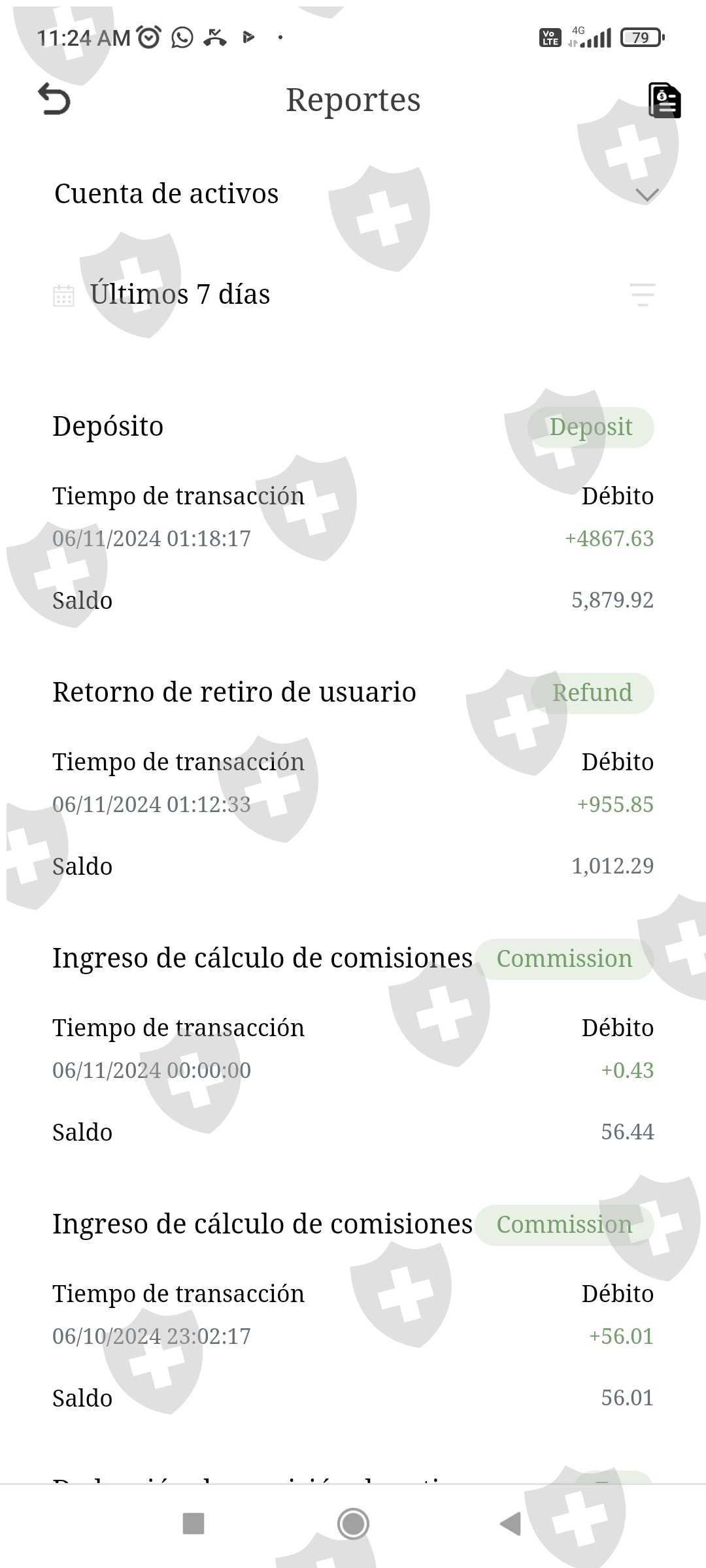Go back using the return arrow
Screen dimensions: 706x1568
(x=54, y=99)
